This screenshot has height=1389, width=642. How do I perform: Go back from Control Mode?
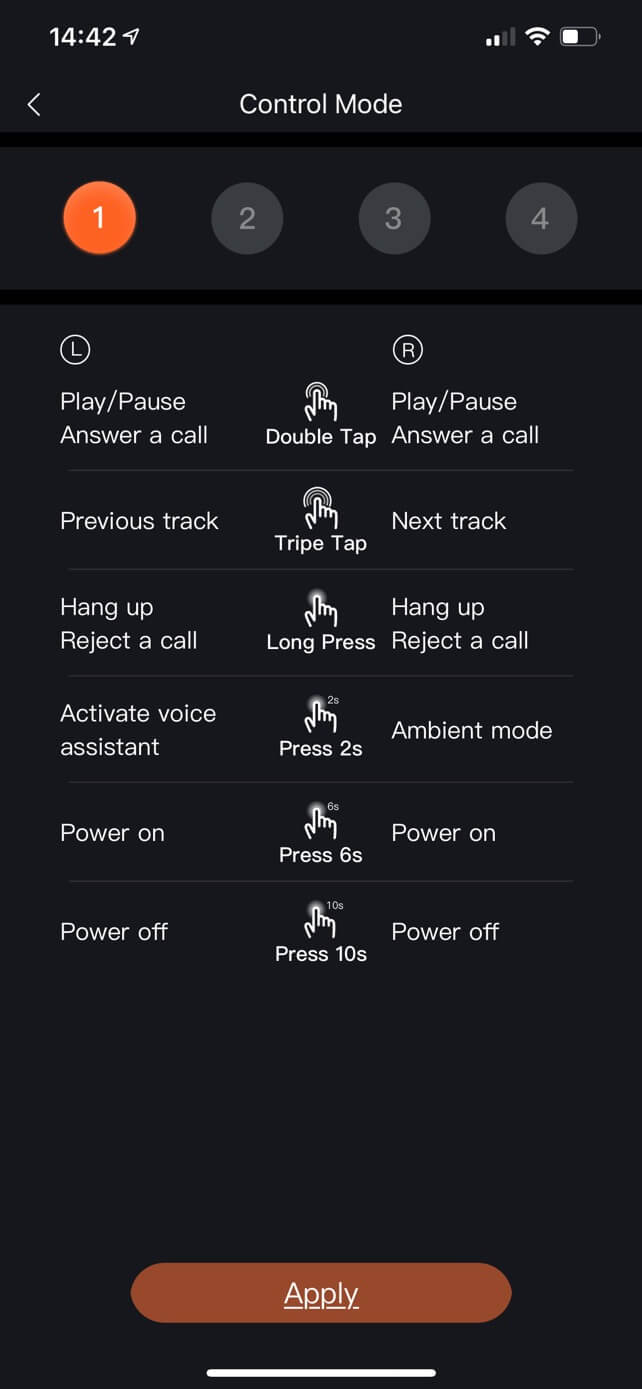pos(34,104)
